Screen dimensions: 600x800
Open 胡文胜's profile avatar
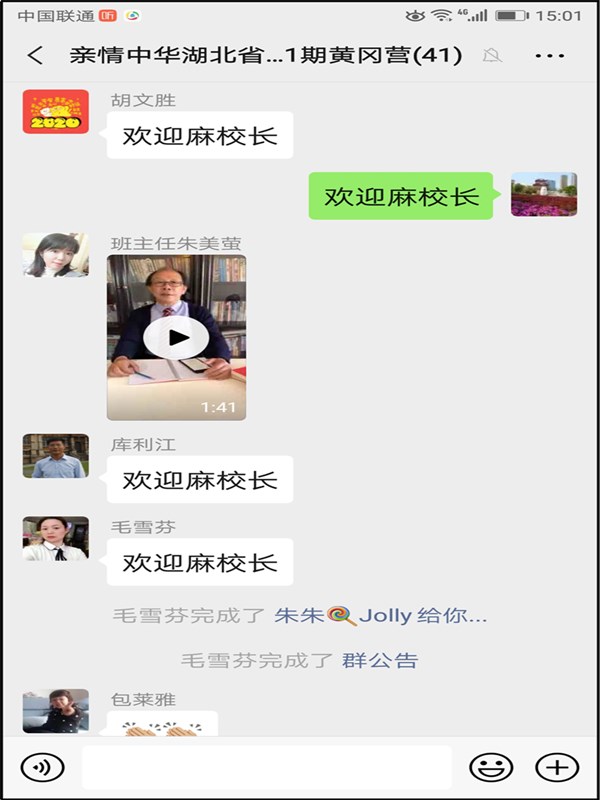tap(55, 111)
